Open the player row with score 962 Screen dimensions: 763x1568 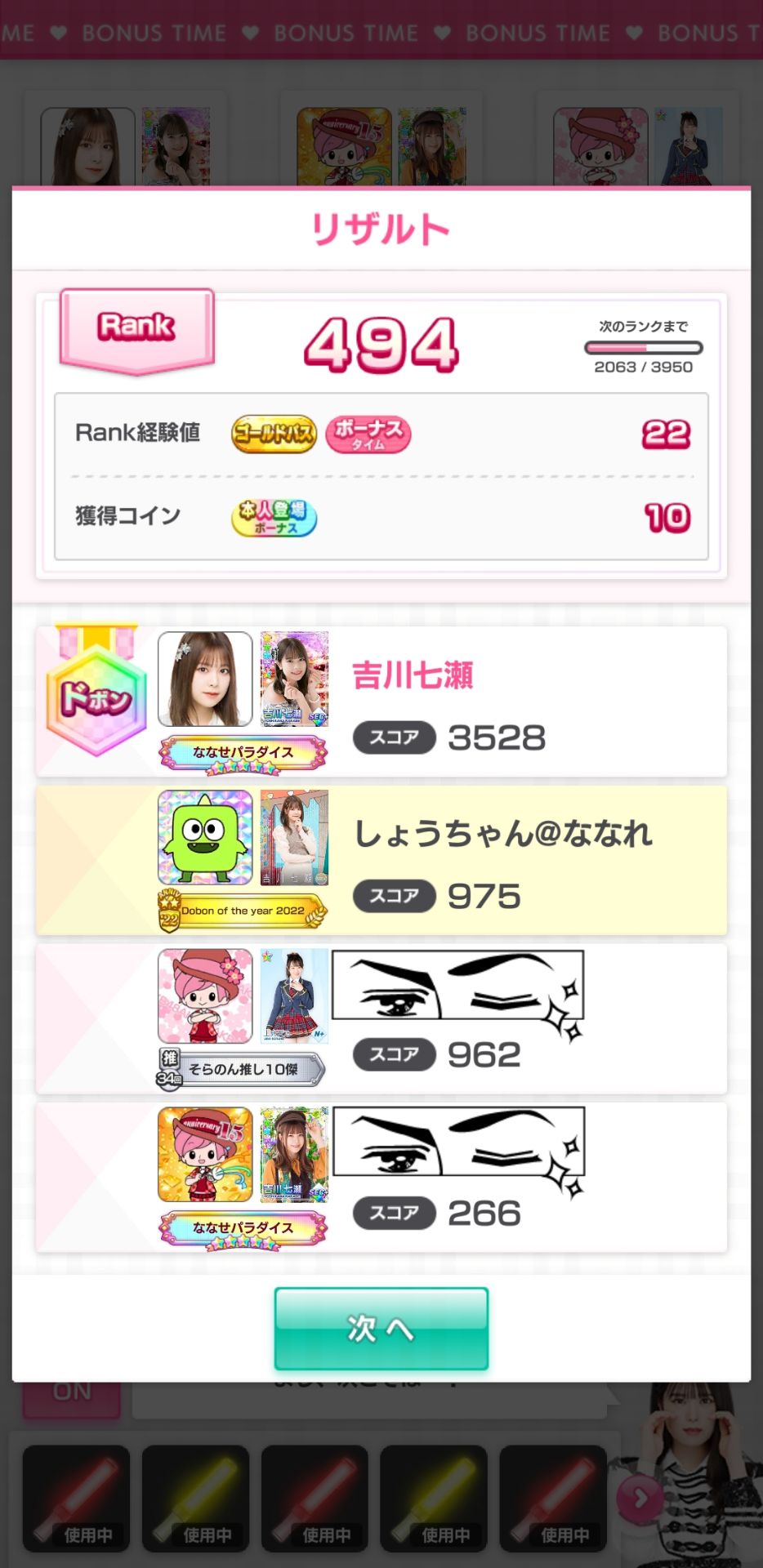[381, 1018]
